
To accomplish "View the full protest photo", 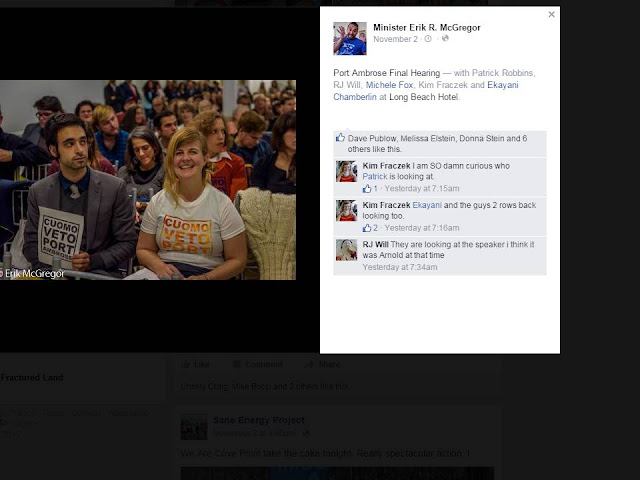I will coord(148,180).
